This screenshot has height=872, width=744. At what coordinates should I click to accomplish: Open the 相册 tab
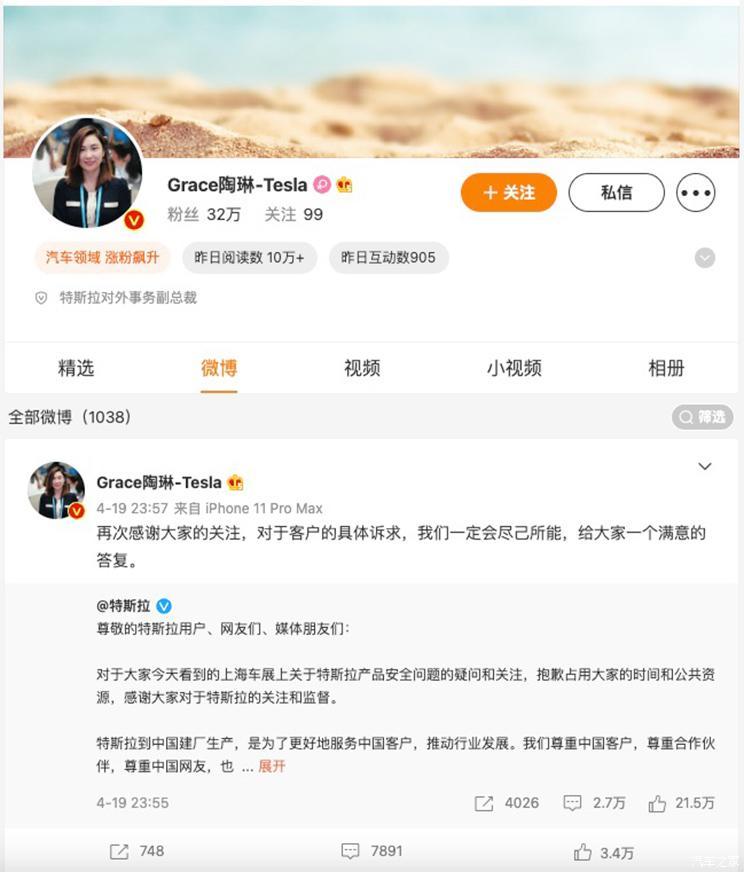coord(666,368)
